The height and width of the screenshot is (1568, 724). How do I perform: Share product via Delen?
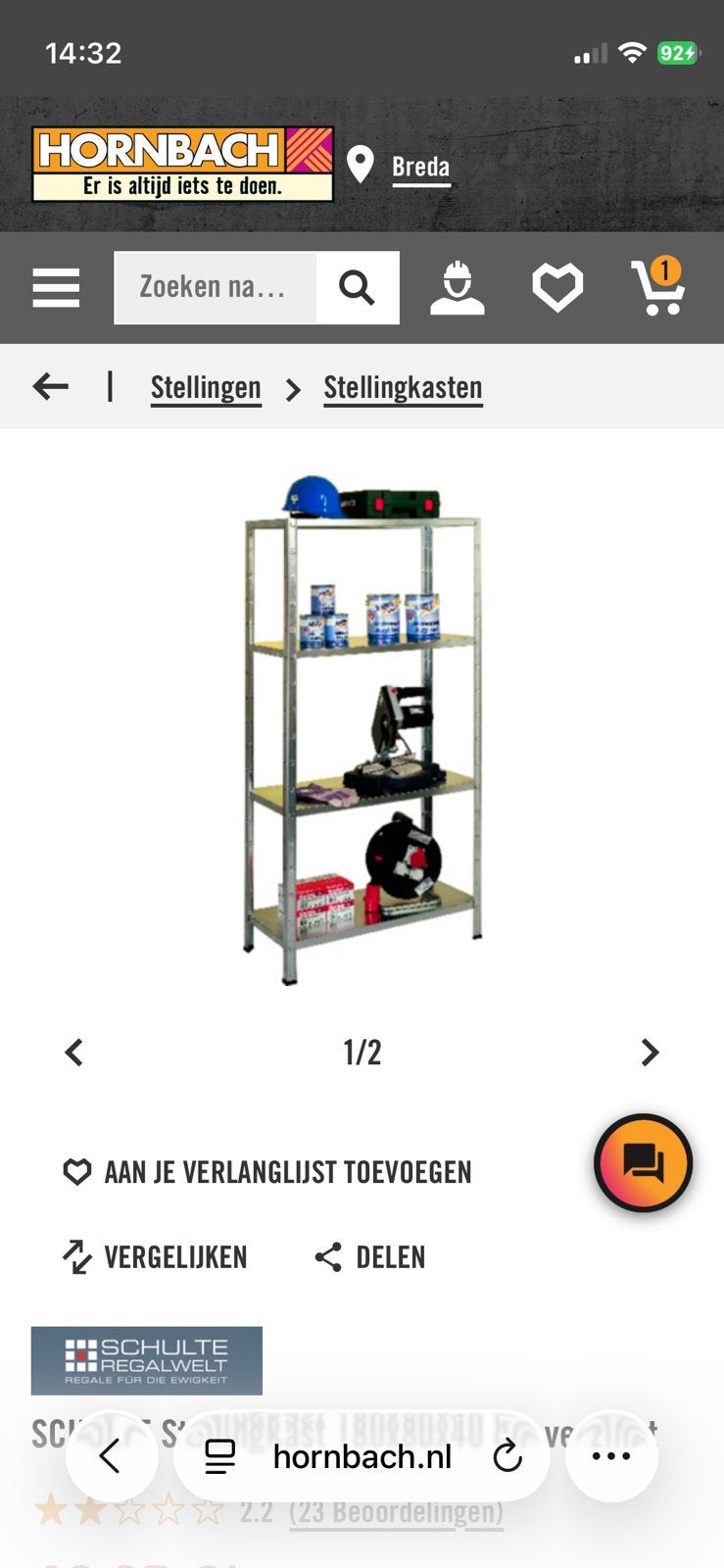coord(369,1257)
